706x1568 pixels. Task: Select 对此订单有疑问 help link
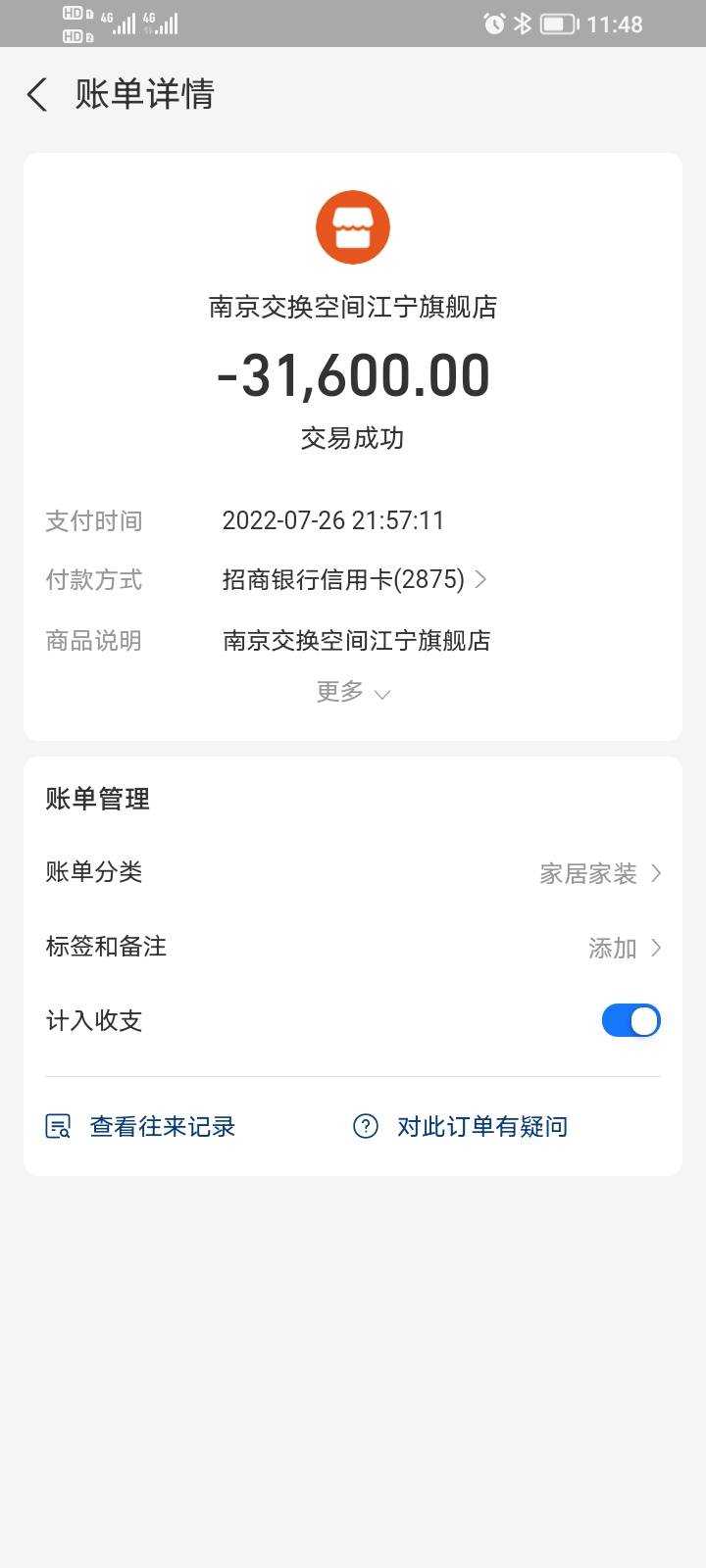pos(461,1126)
